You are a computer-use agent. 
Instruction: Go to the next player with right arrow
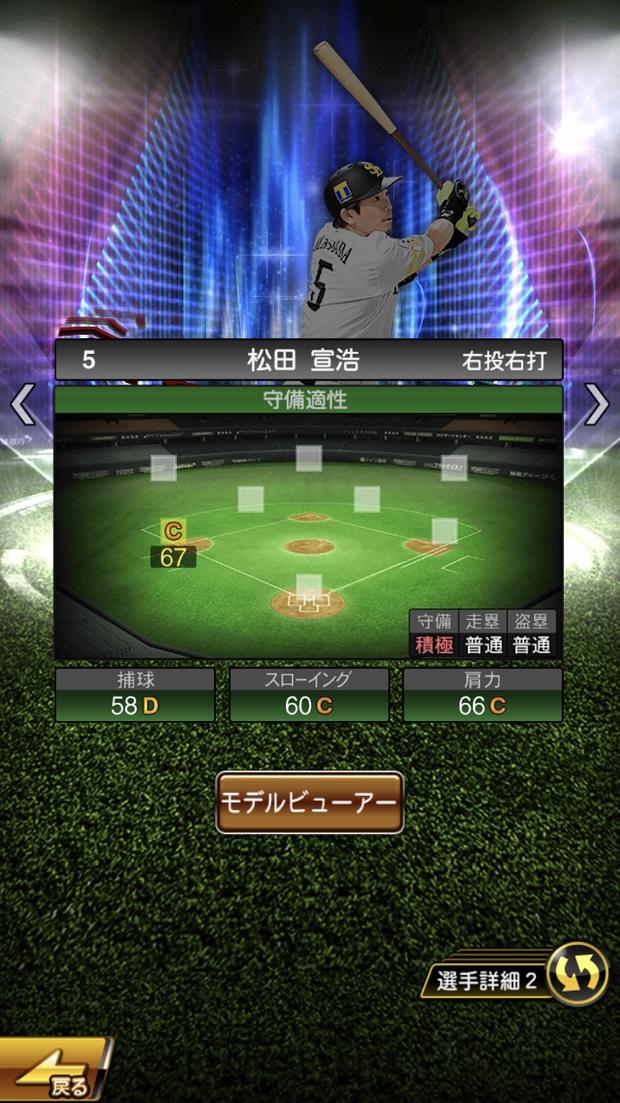click(x=597, y=404)
